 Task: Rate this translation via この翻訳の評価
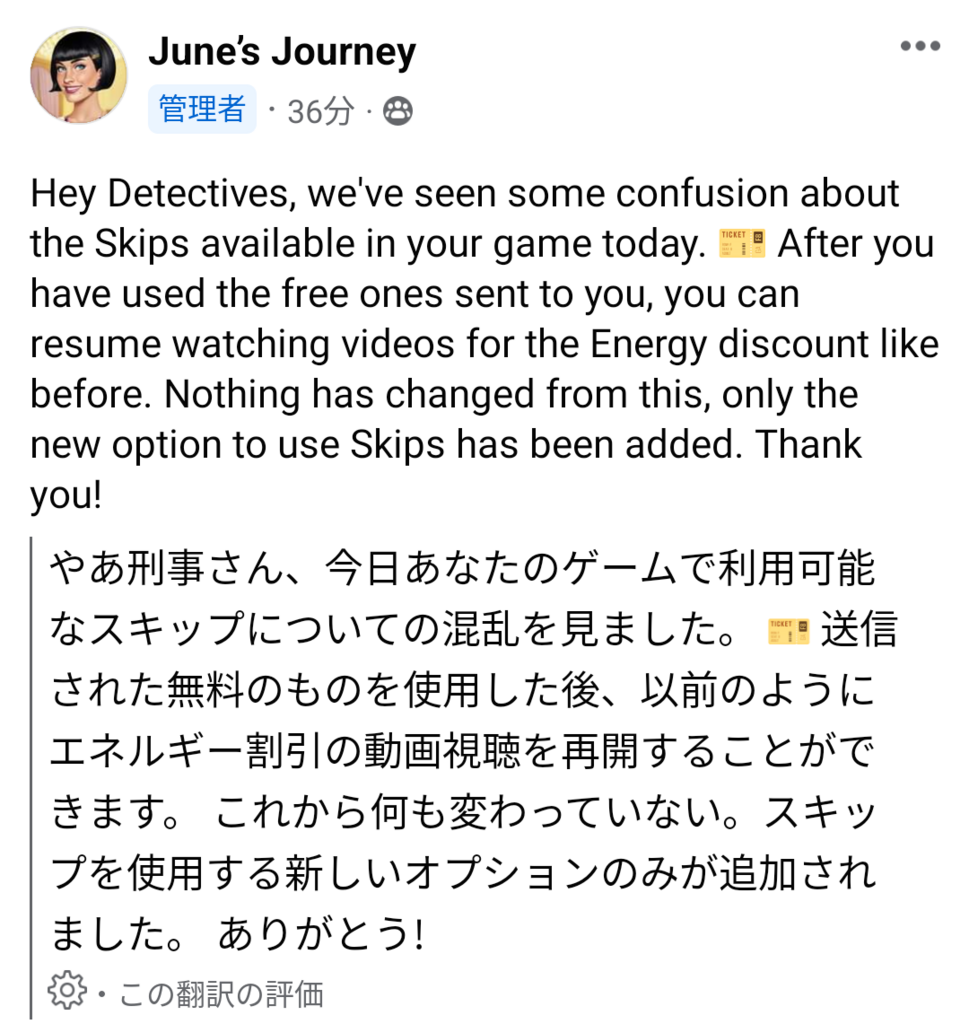pyautogui.click(x=222, y=994)
